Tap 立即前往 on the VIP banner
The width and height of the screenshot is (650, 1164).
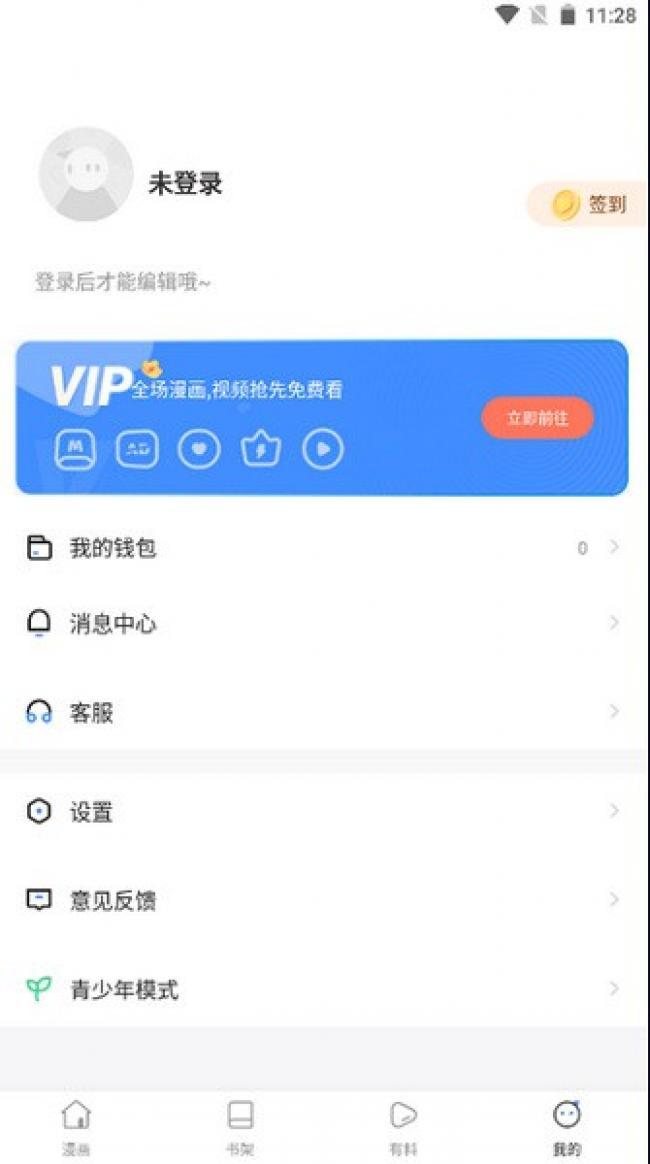pos(537,418)
